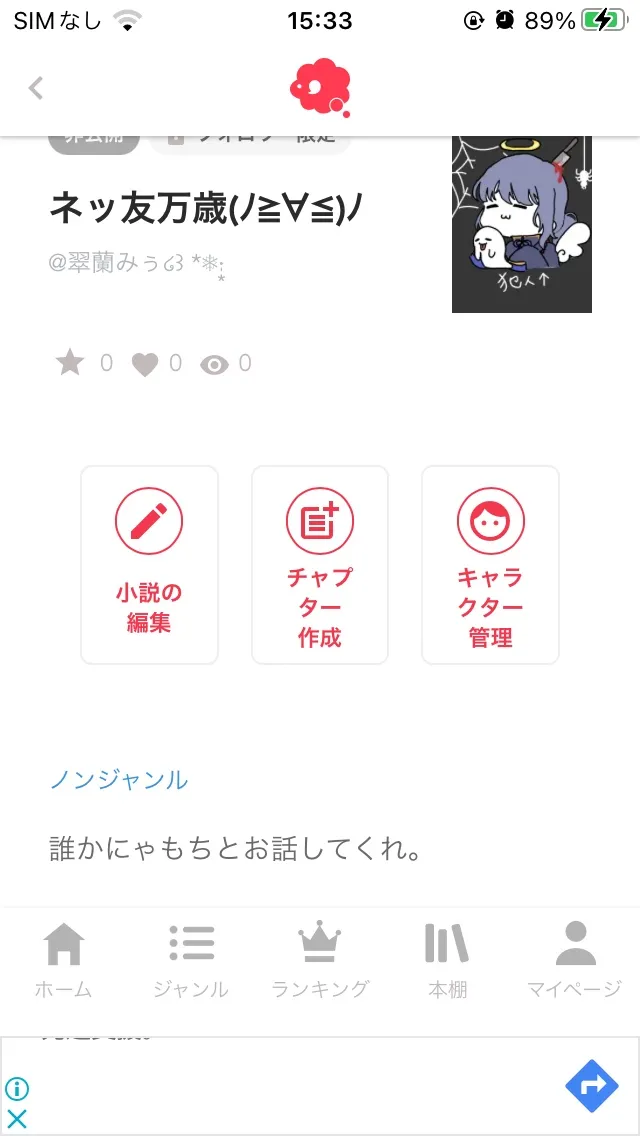Screen dimensions: 640x1136
Task: Switch to the ジャンル tab
Action: point(191,961)
